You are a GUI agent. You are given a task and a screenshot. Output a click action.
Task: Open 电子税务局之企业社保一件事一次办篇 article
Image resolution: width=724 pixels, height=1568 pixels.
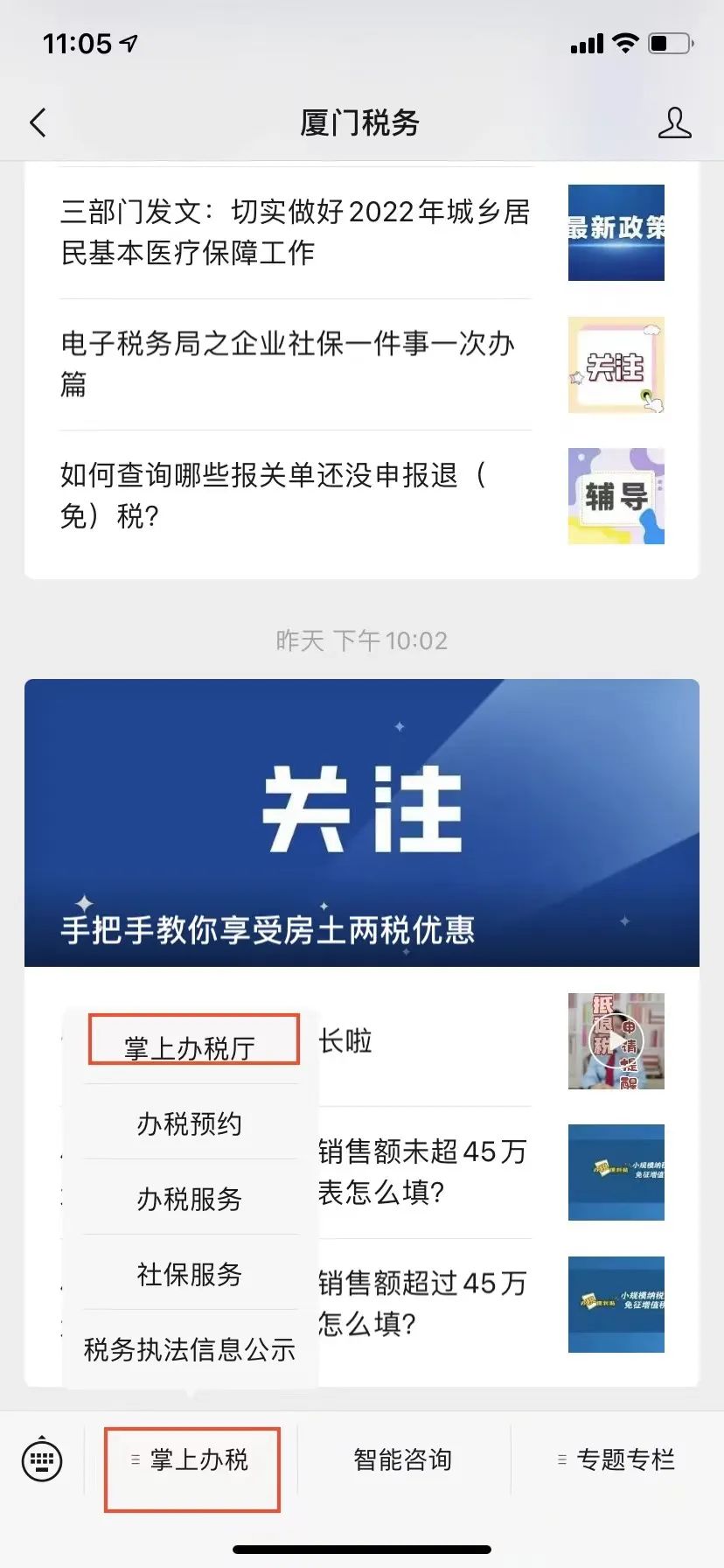pos(362,364)
